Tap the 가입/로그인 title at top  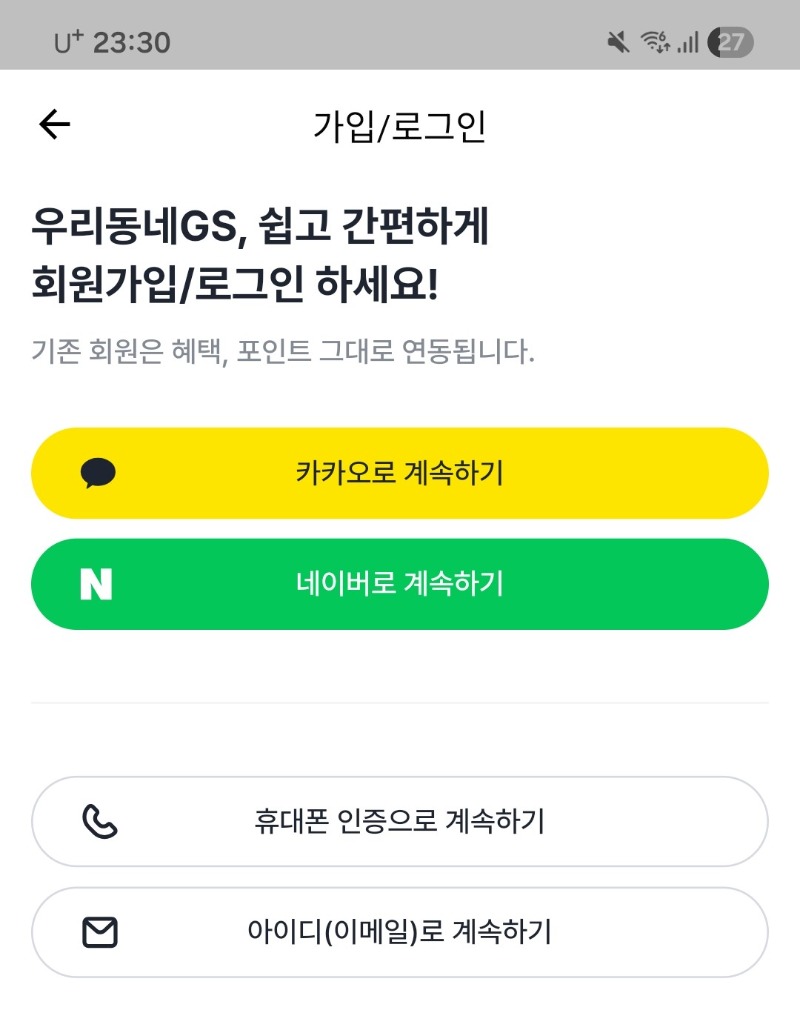[x=400, y=124]
